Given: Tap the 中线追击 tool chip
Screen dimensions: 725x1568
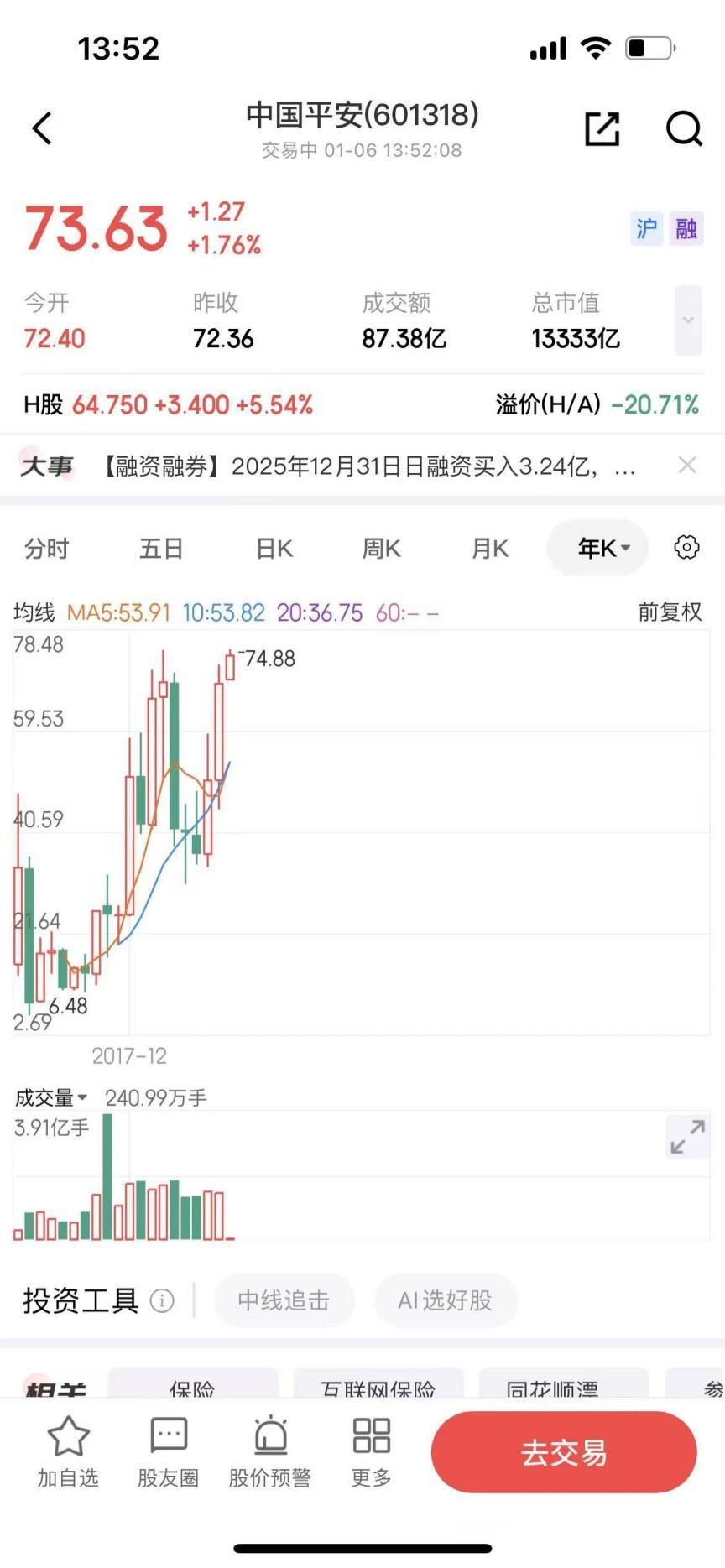Looking at the screenshot, I should (x=284, y=1300).
